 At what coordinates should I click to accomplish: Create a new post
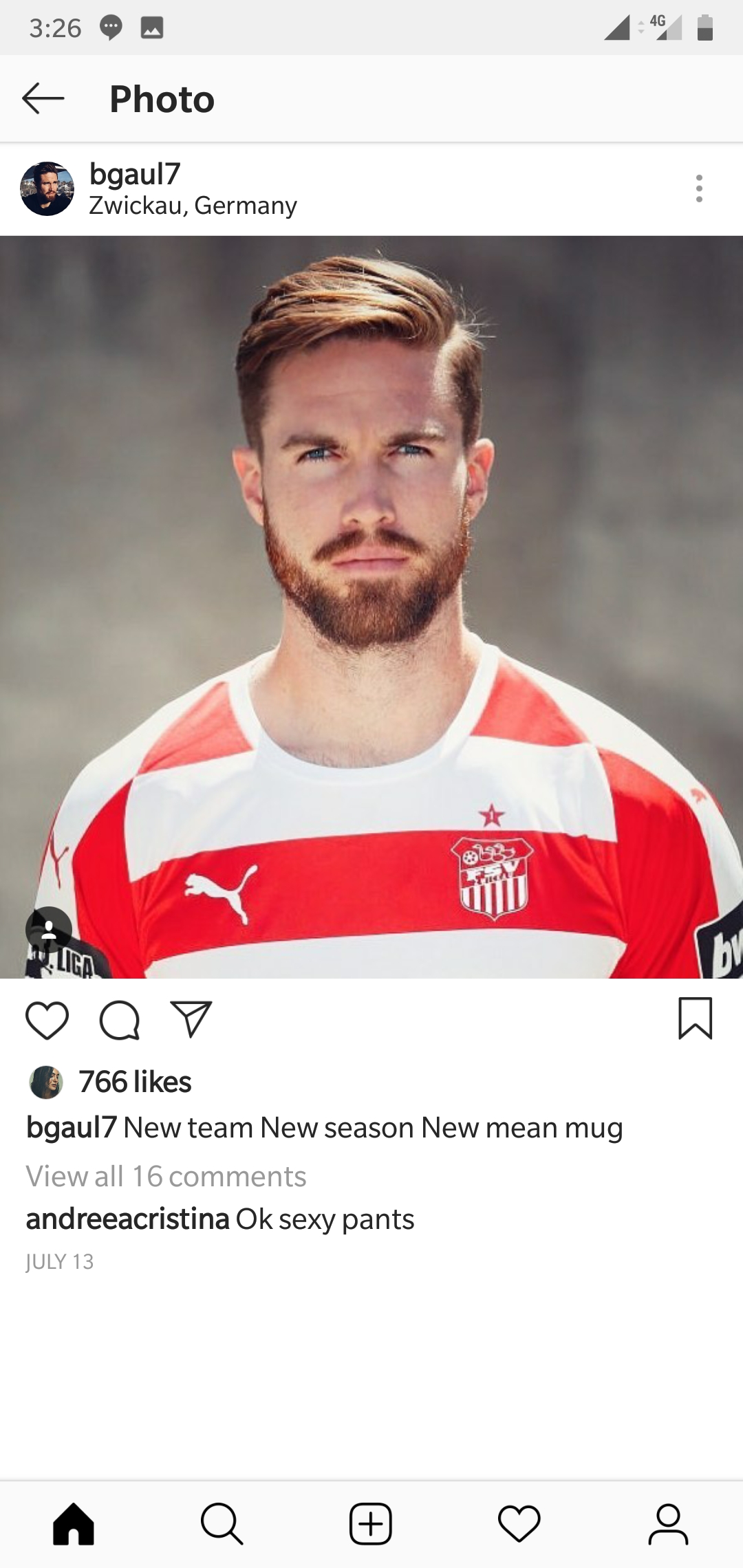pyautogui.click(x=371, y=1524)
